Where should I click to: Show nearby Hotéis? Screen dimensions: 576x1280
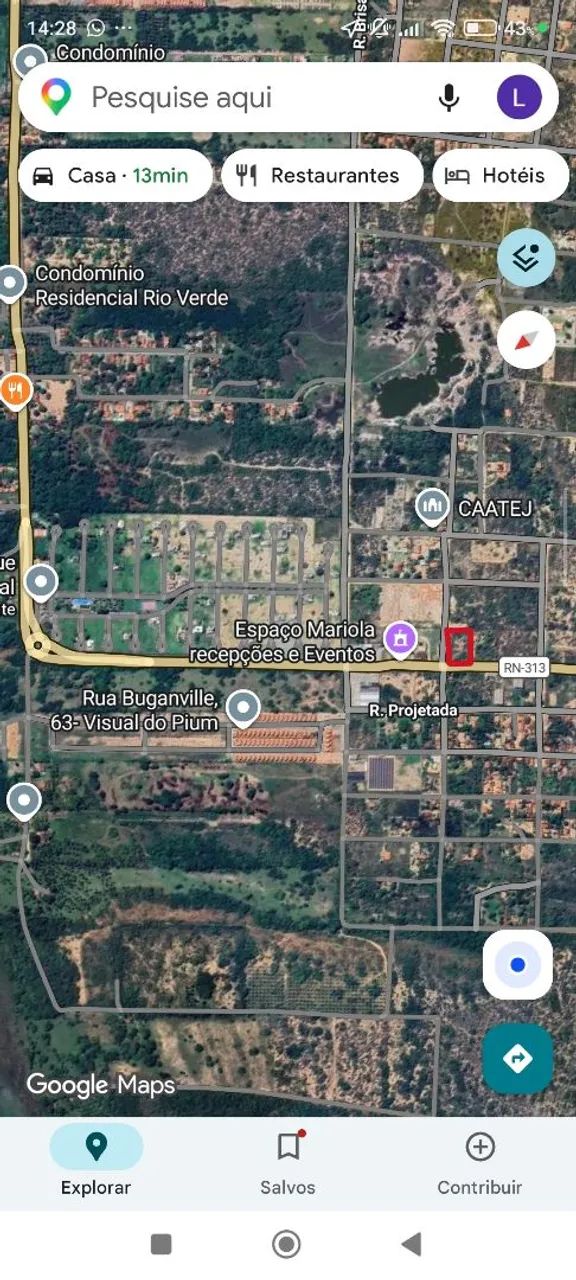[500, 175]
